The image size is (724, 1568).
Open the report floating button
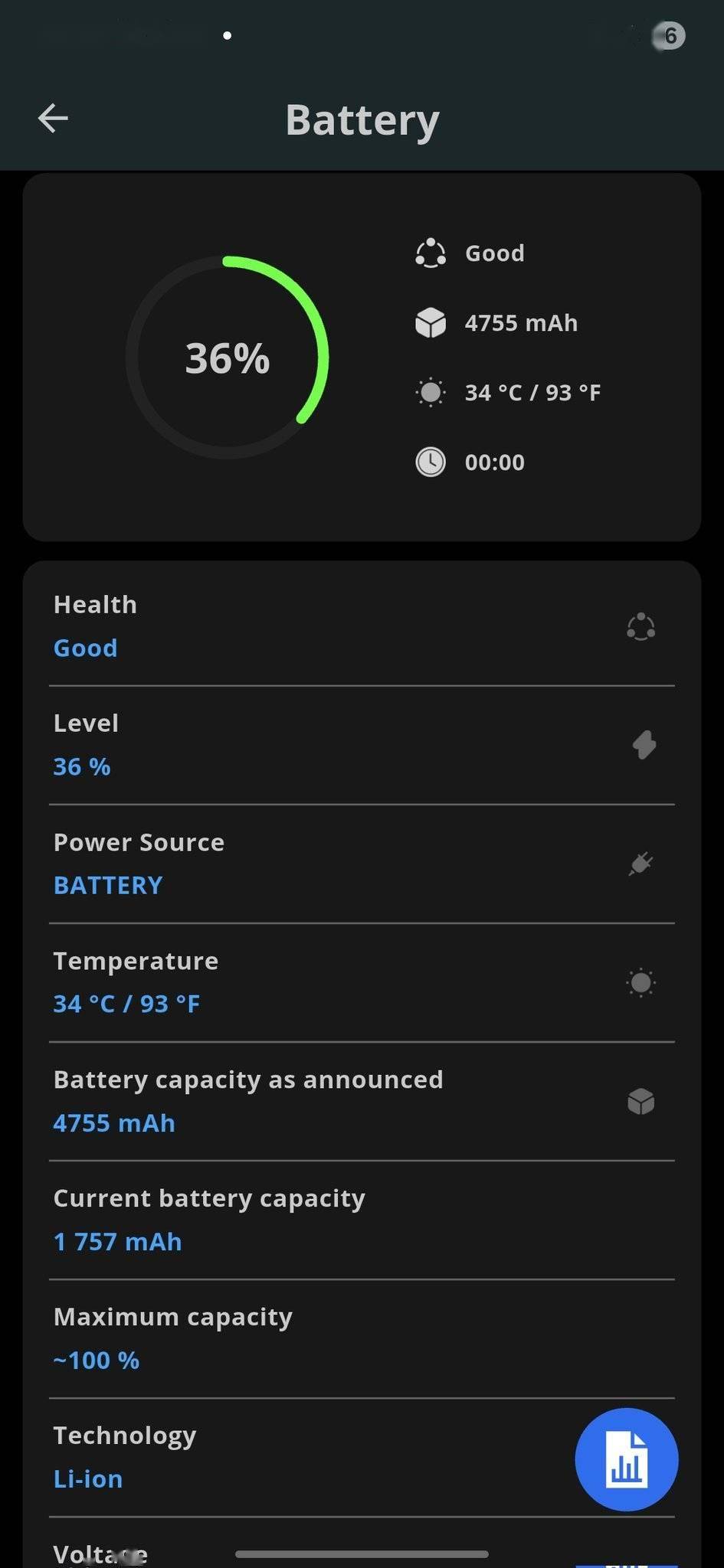pyautogui.click(x=626, y=1459)
